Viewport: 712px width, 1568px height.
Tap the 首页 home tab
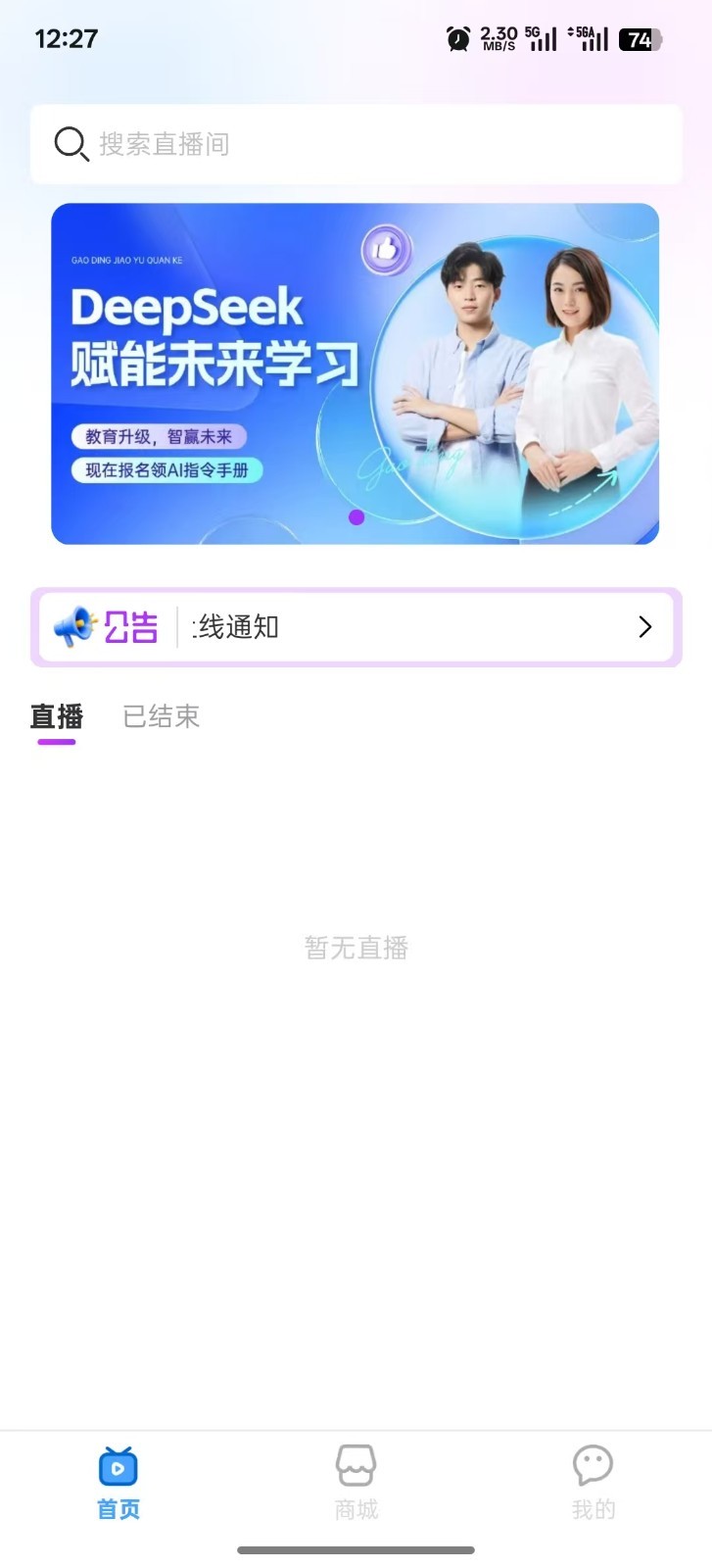(119, 1483)
